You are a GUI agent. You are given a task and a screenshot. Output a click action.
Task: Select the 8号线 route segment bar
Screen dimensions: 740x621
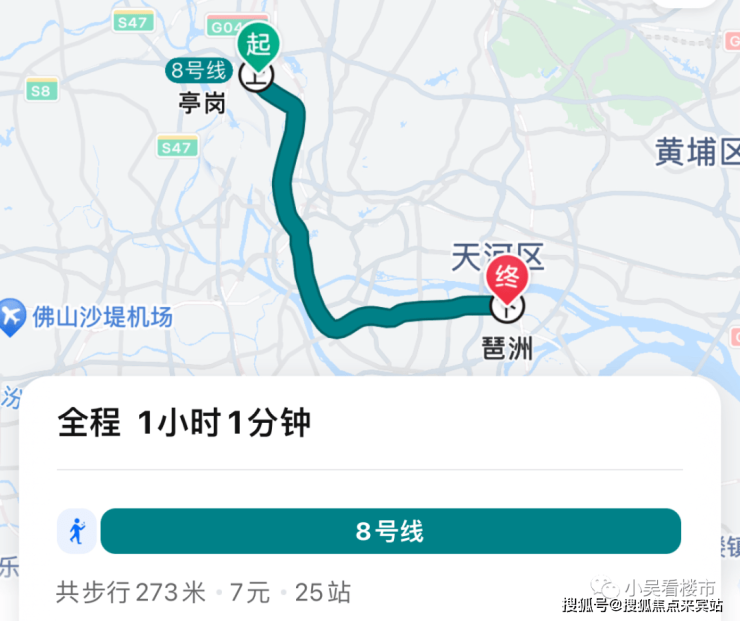click(x=390, y=531)
